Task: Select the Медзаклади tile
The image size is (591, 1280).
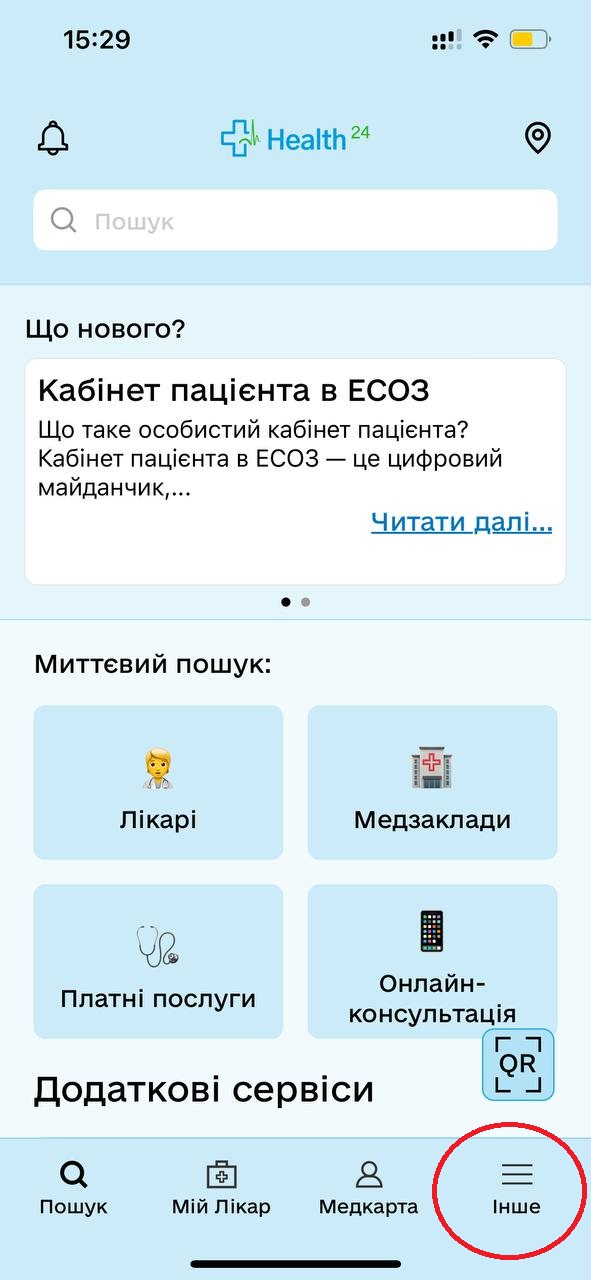Action: [432, 782]
